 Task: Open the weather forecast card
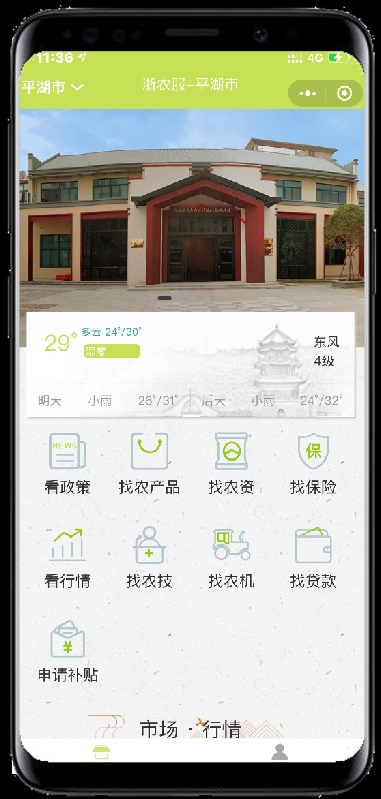click(191, 364)
